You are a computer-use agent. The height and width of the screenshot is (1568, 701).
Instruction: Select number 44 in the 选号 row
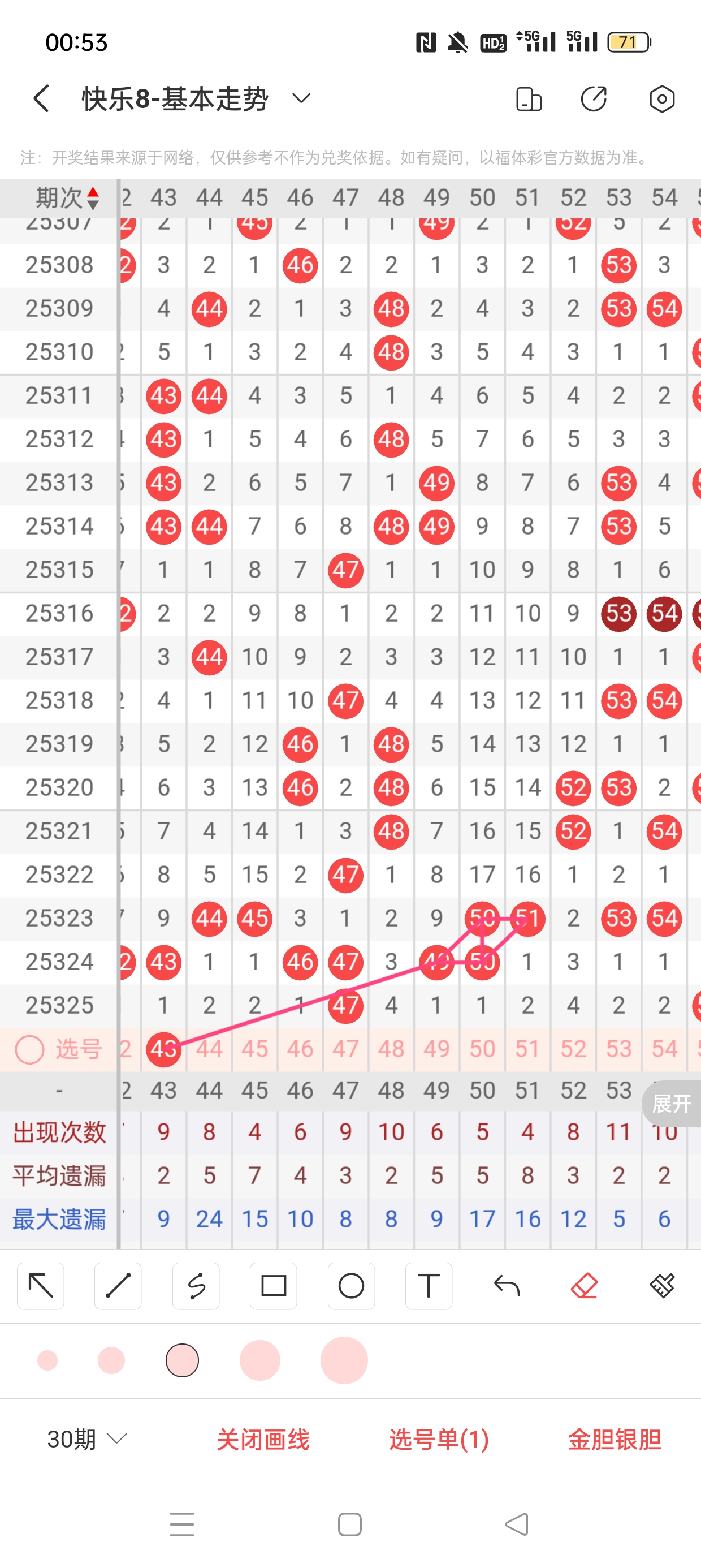209,1049
